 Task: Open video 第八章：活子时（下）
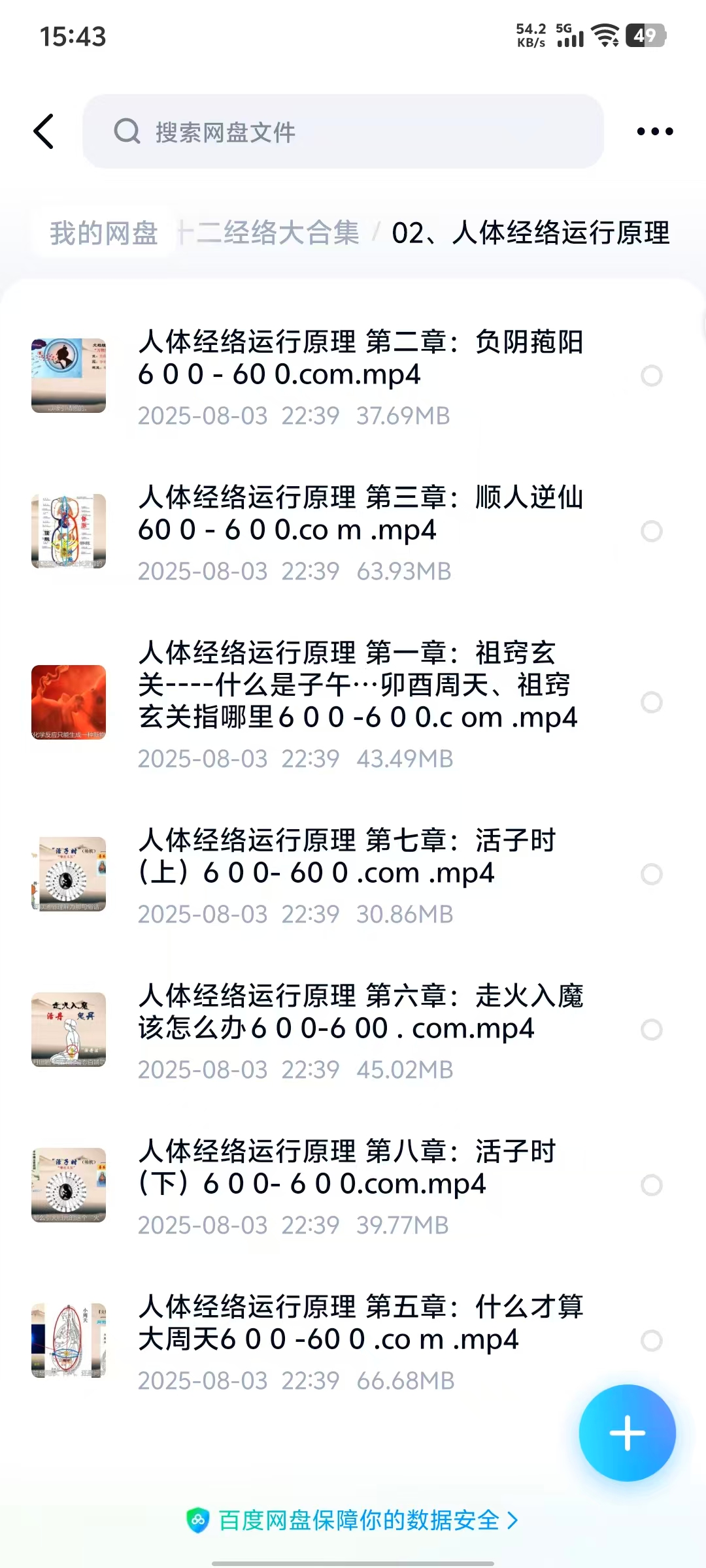coord(360,1185)
